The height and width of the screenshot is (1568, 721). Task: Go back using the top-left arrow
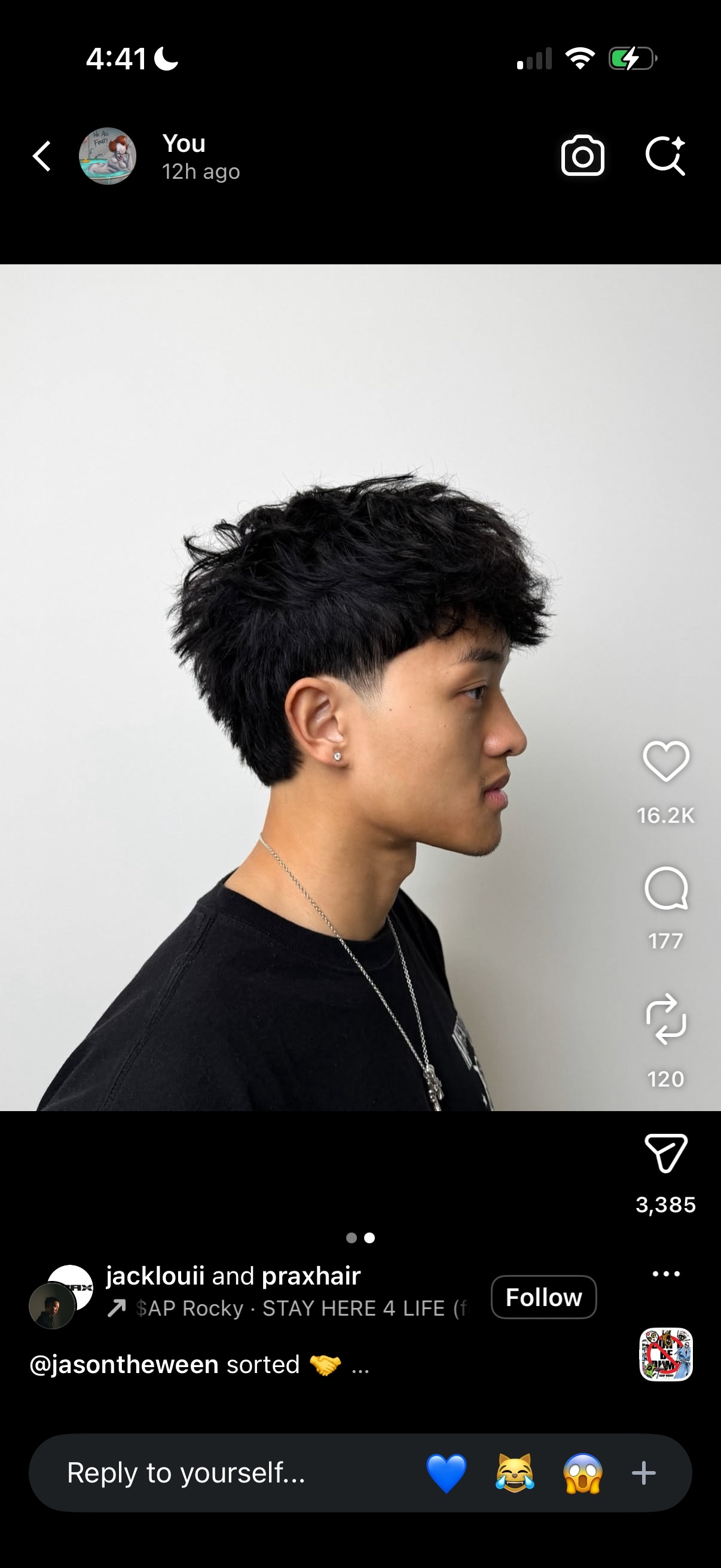point(42,157)
